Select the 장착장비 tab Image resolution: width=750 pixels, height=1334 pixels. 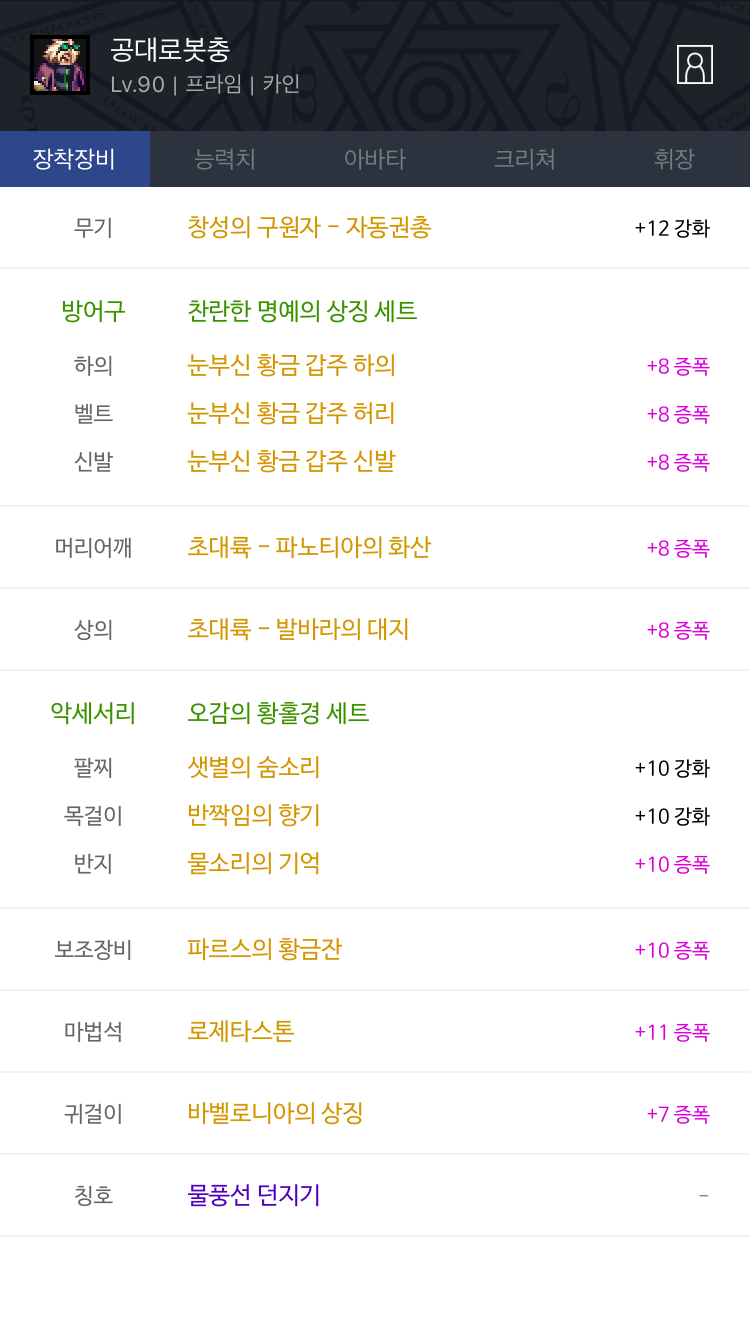[x=75, y=159]
